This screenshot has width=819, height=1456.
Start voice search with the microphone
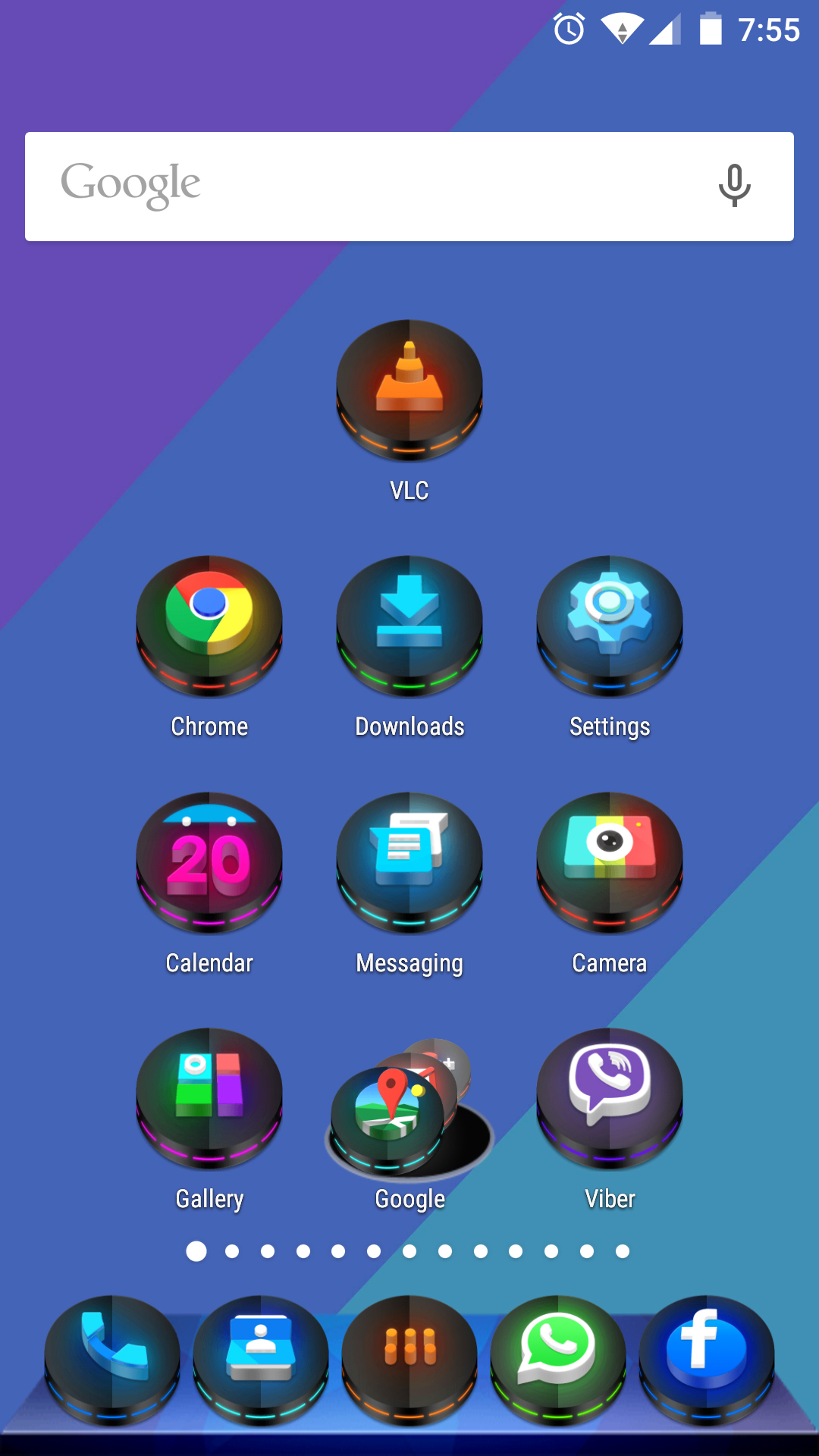coord(734,186)
